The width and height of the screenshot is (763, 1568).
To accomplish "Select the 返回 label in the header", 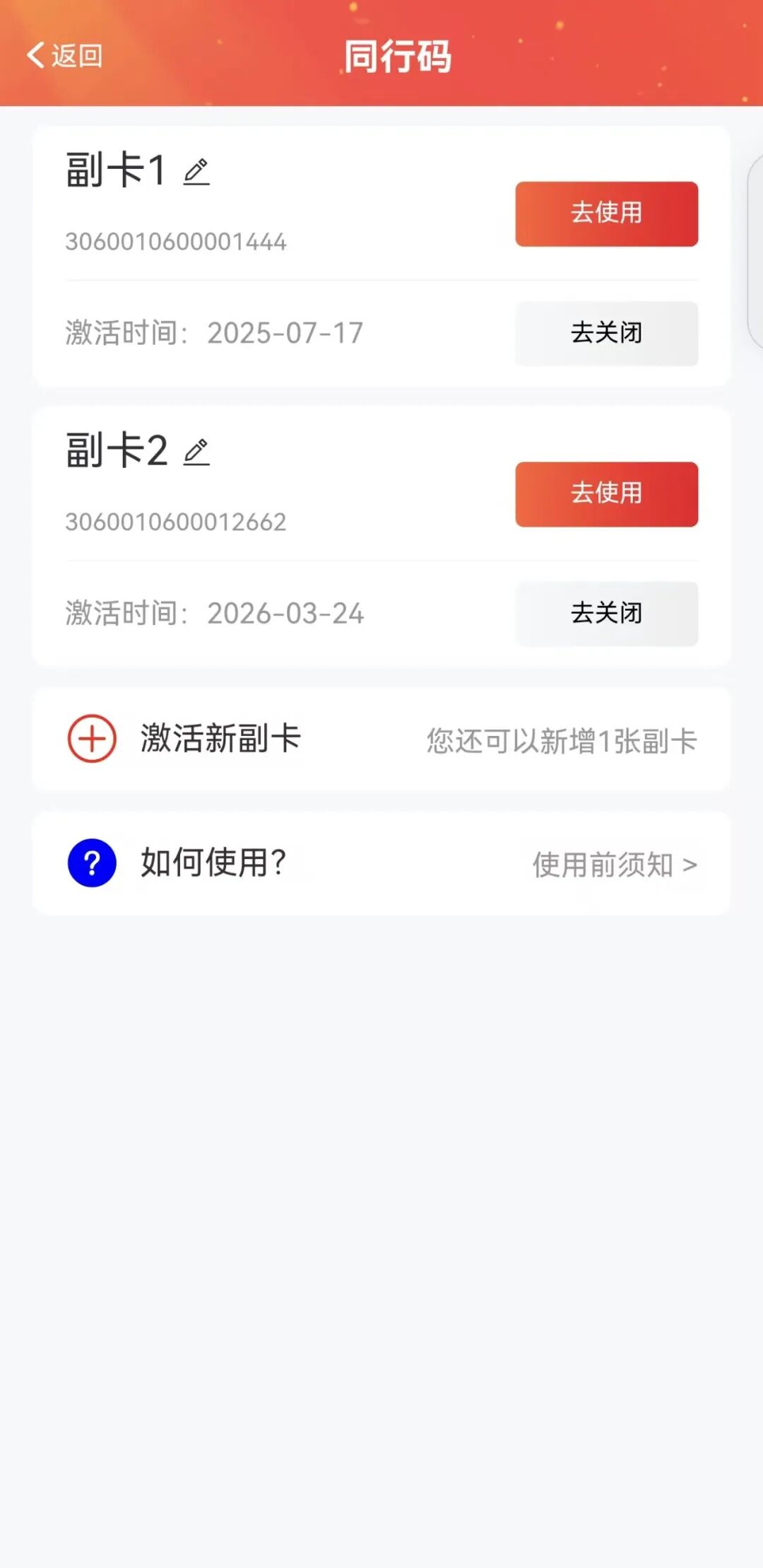I will click(74, 54).
